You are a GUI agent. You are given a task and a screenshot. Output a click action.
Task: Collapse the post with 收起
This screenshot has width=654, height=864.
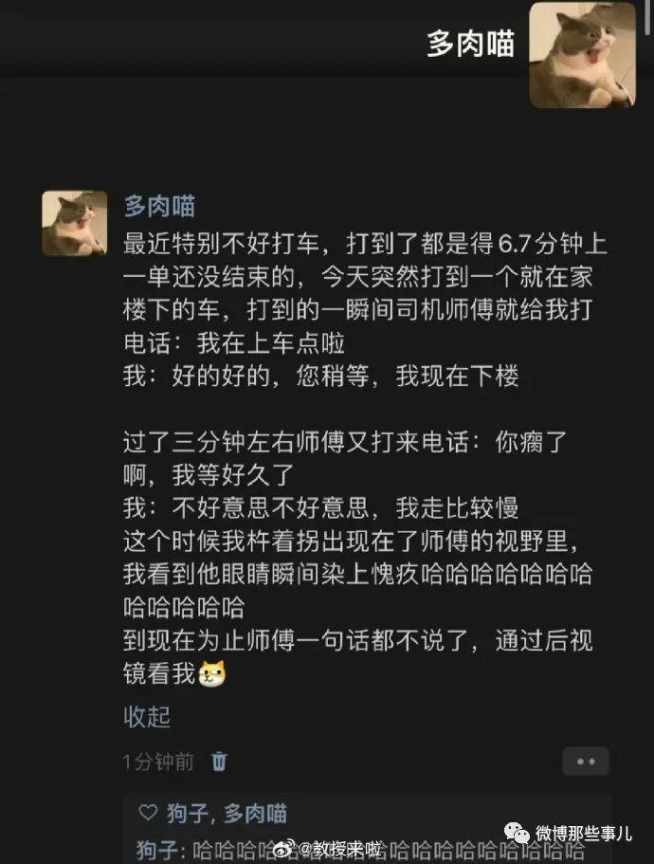146,716
